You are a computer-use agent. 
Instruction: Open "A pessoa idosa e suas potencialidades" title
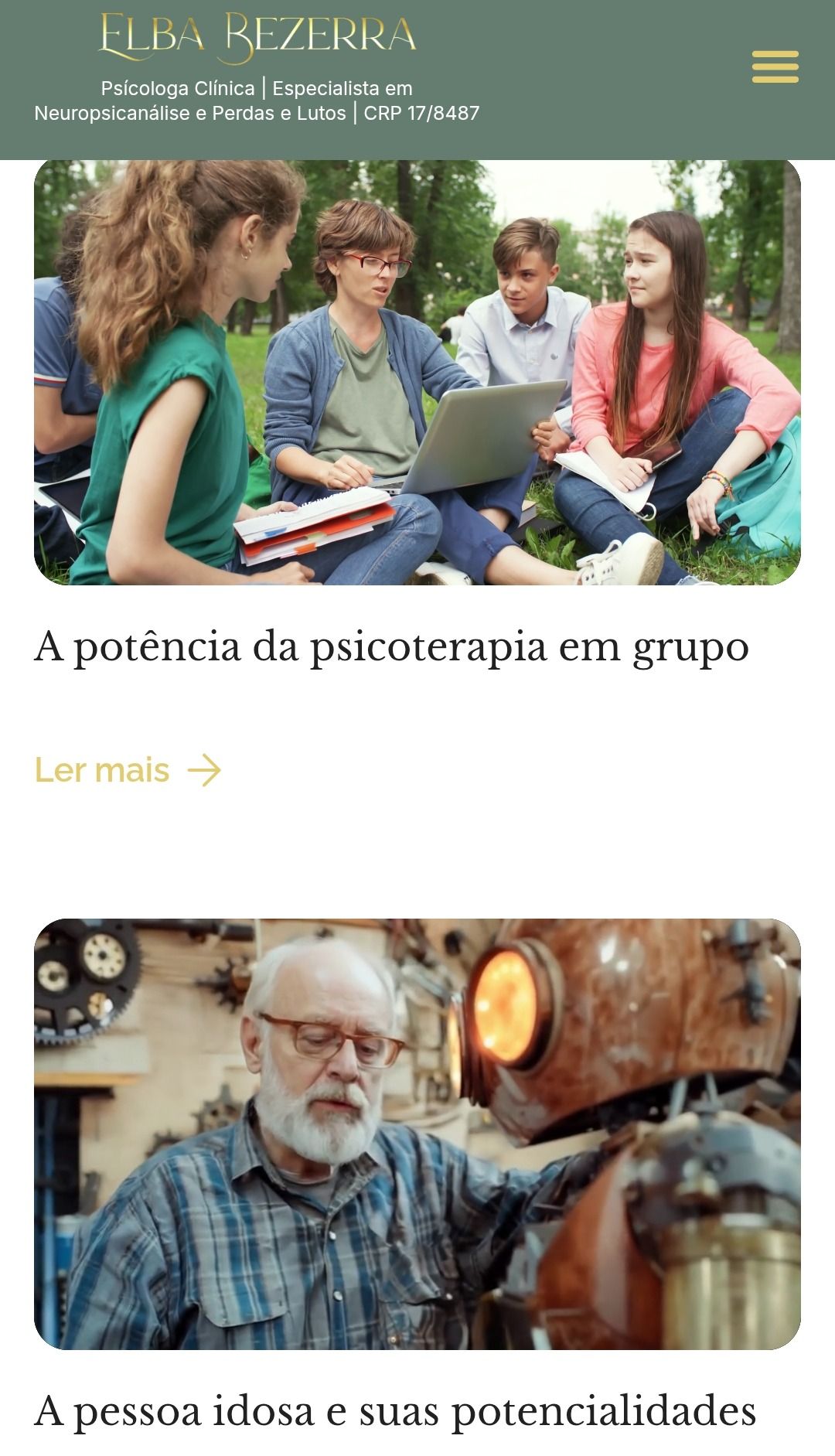(395, 1410)
